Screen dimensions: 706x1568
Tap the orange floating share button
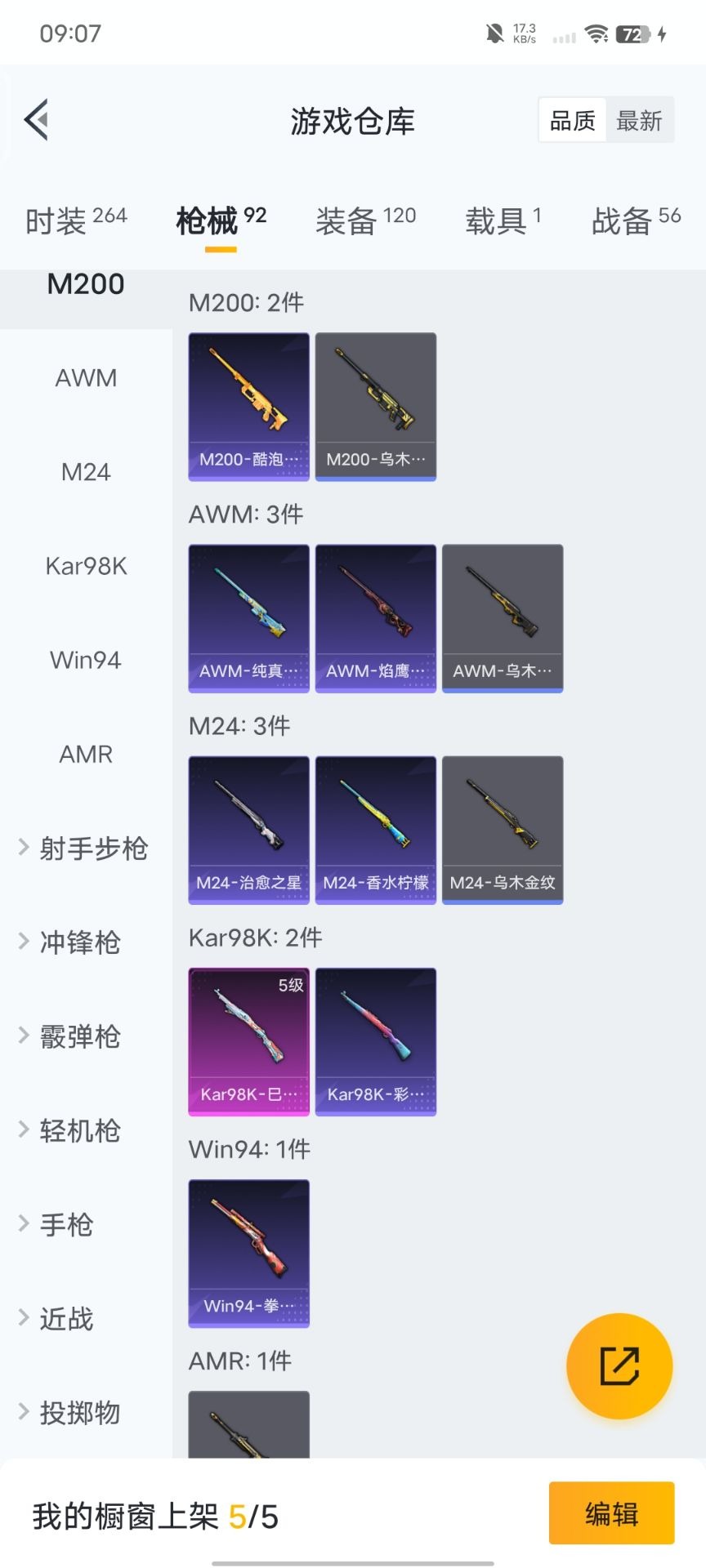click(619, 1366)
